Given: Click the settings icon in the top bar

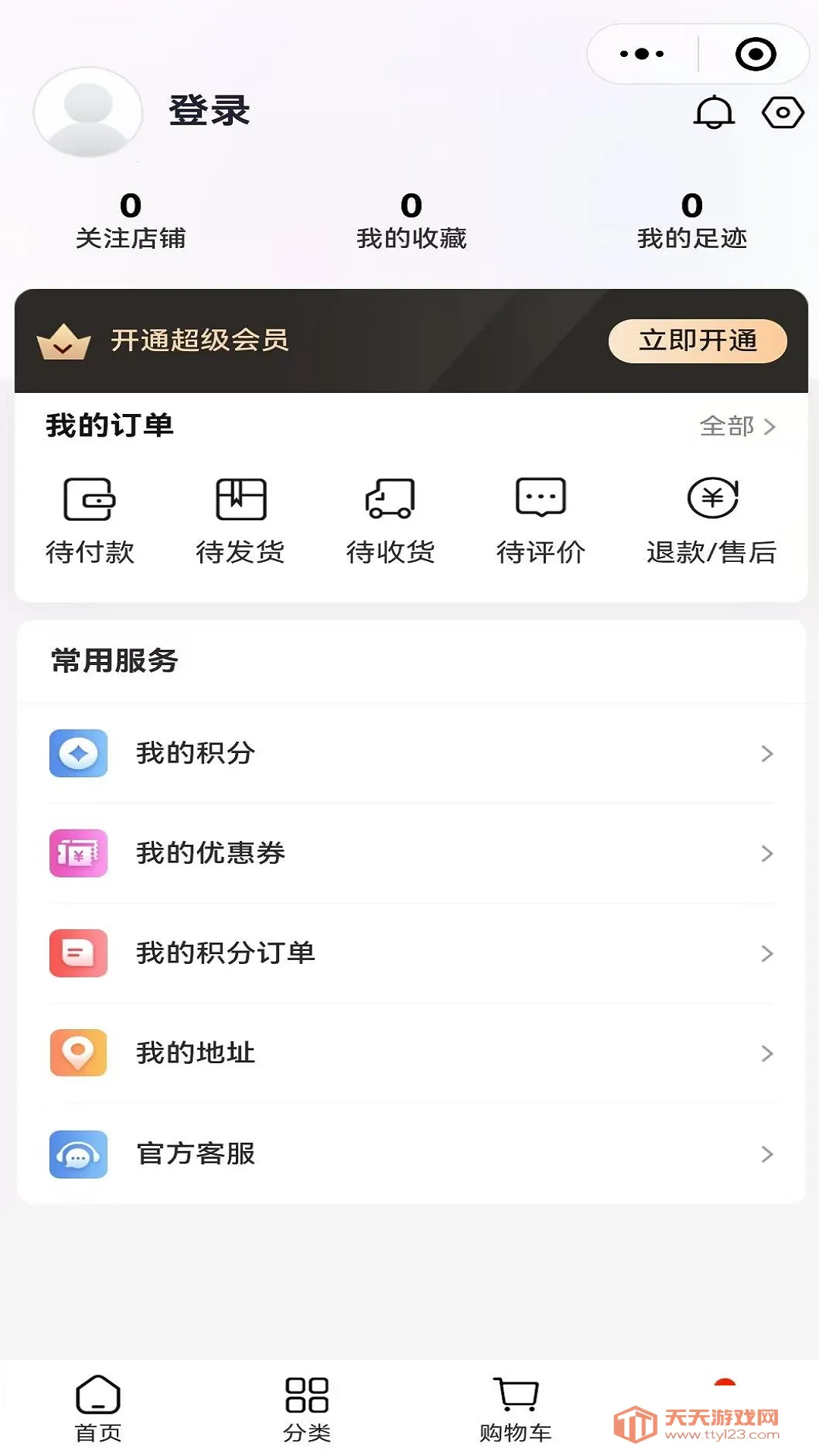Looking at the screenshot, I should tap(783, 111).
